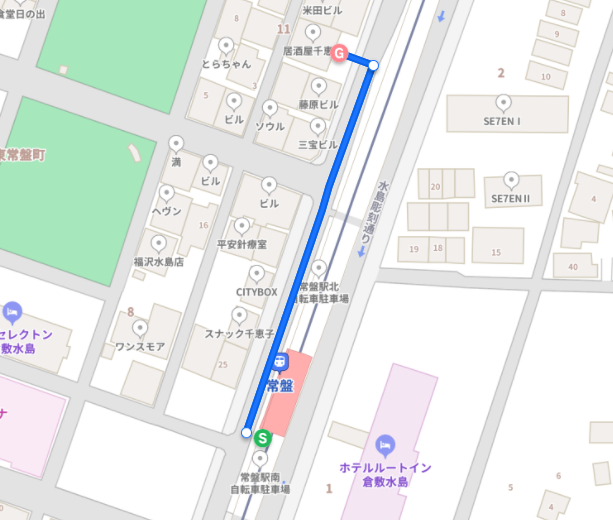613x520 pixels.
Task: Tap the 常盤 station icon
Action: tap(281, 363)
